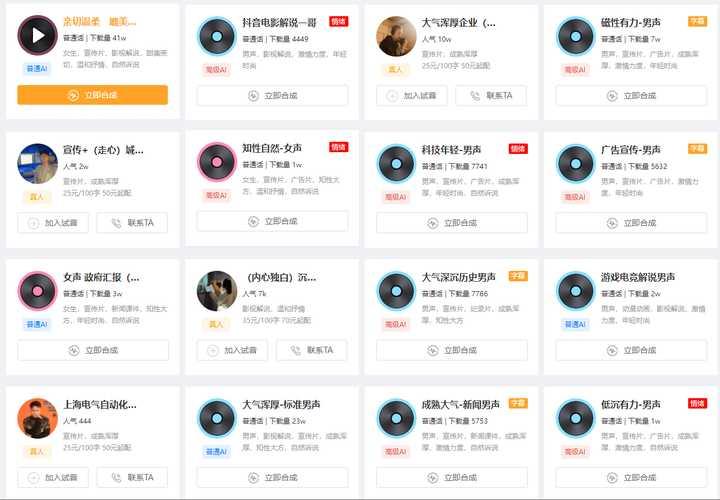Open the 游戏电竞解说男声 voice card

pos(637,277)
